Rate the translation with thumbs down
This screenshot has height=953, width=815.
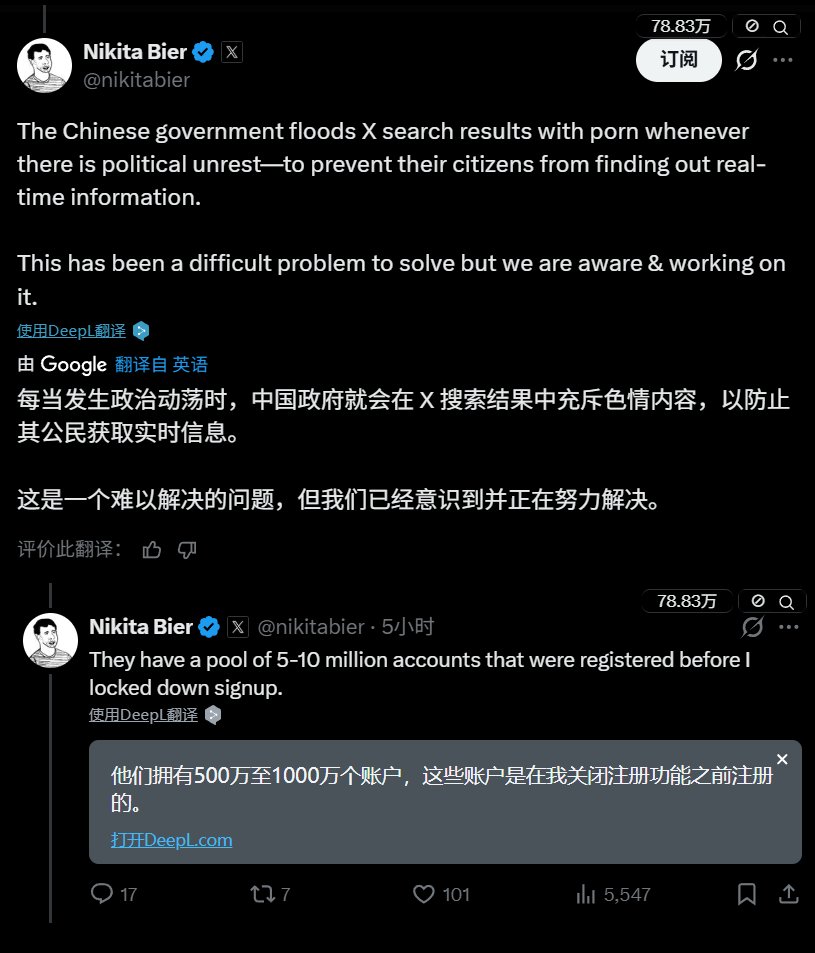(186, 549)
